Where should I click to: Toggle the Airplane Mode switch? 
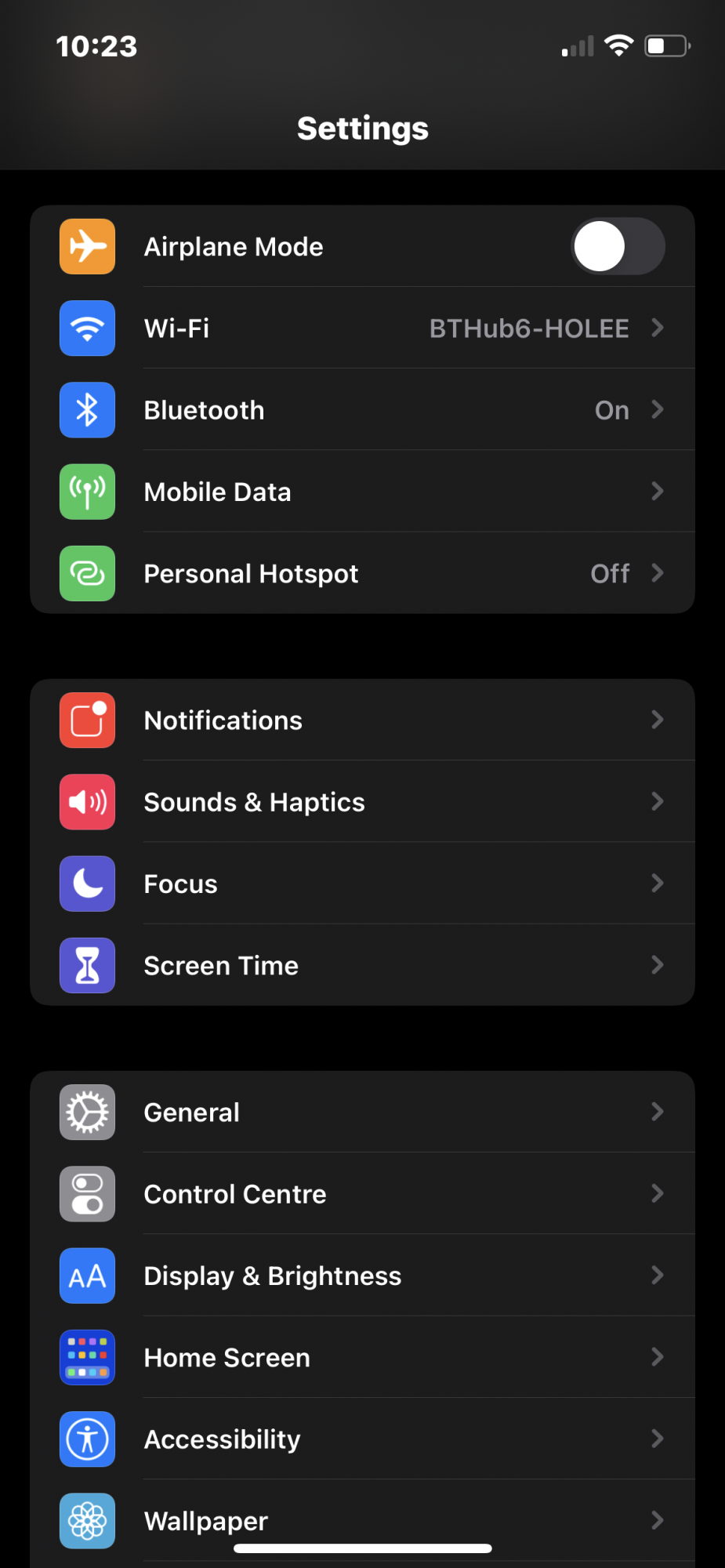pos(618,246)
